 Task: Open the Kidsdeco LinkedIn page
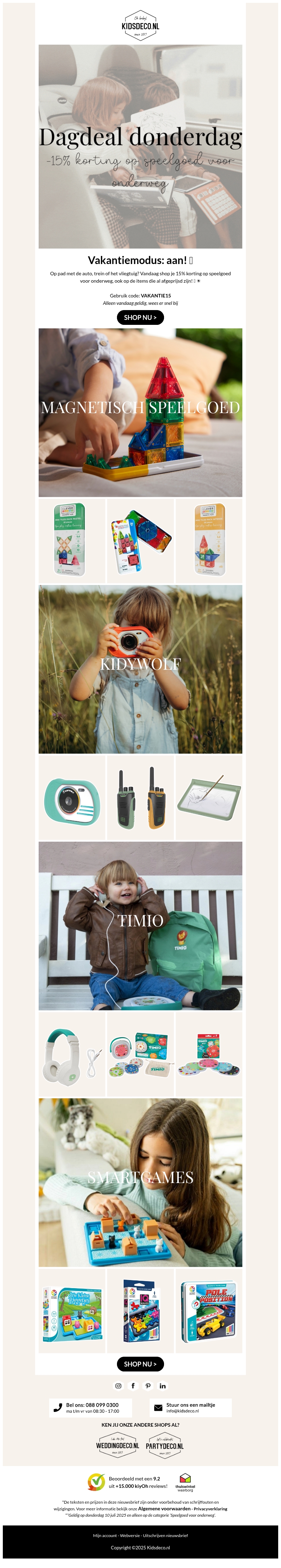162,1386
